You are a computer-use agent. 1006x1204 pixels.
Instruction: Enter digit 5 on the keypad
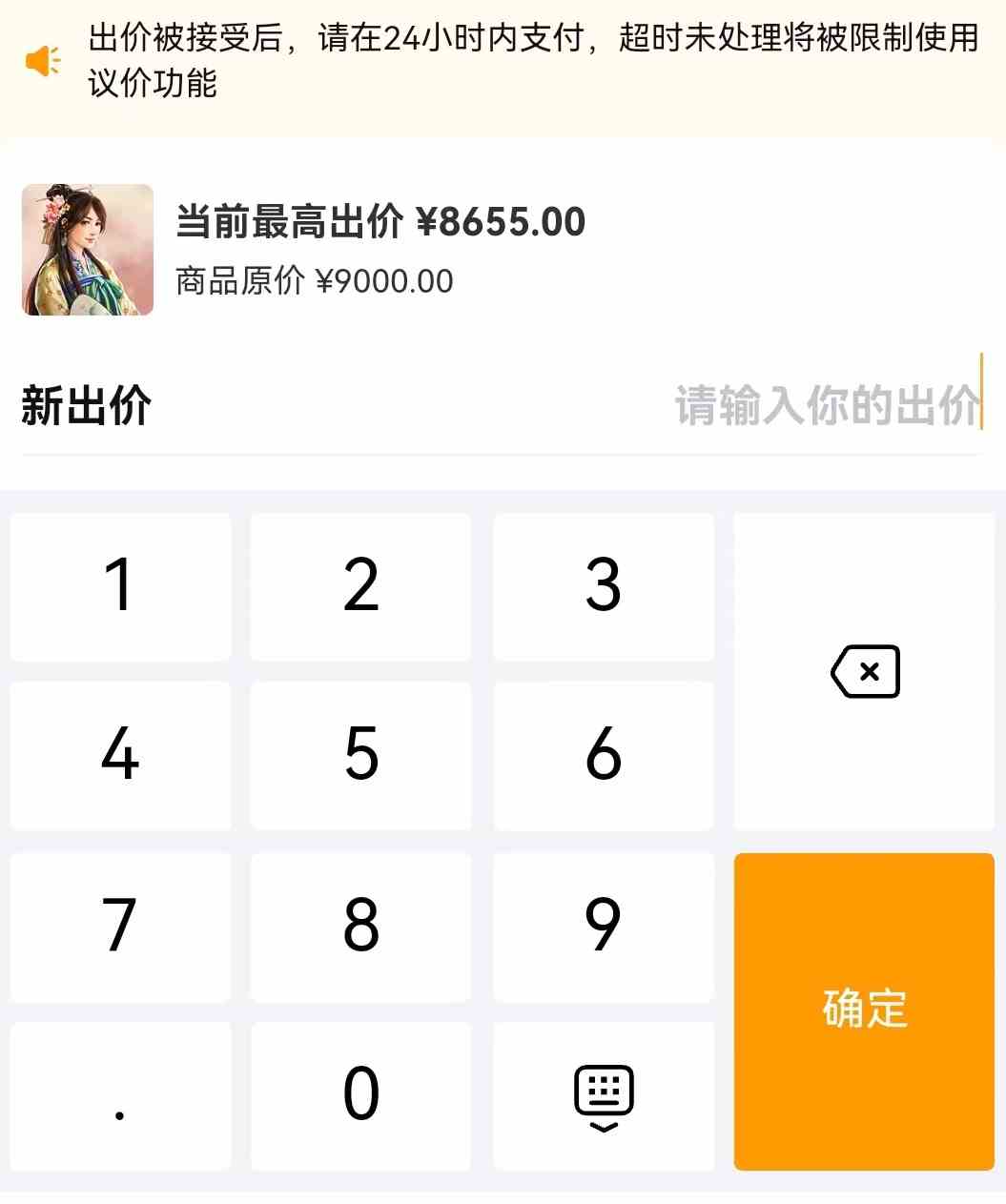tap(360, 755)
